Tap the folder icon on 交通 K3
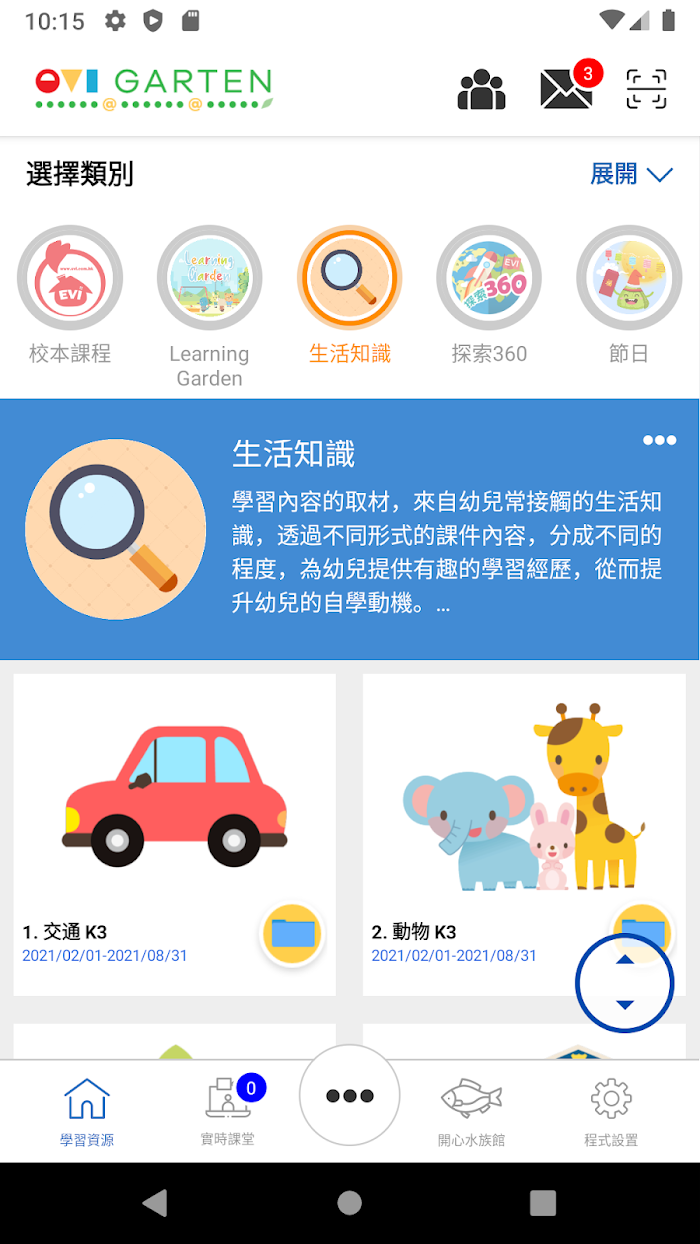700x1244 pixels. pos(293,934)
